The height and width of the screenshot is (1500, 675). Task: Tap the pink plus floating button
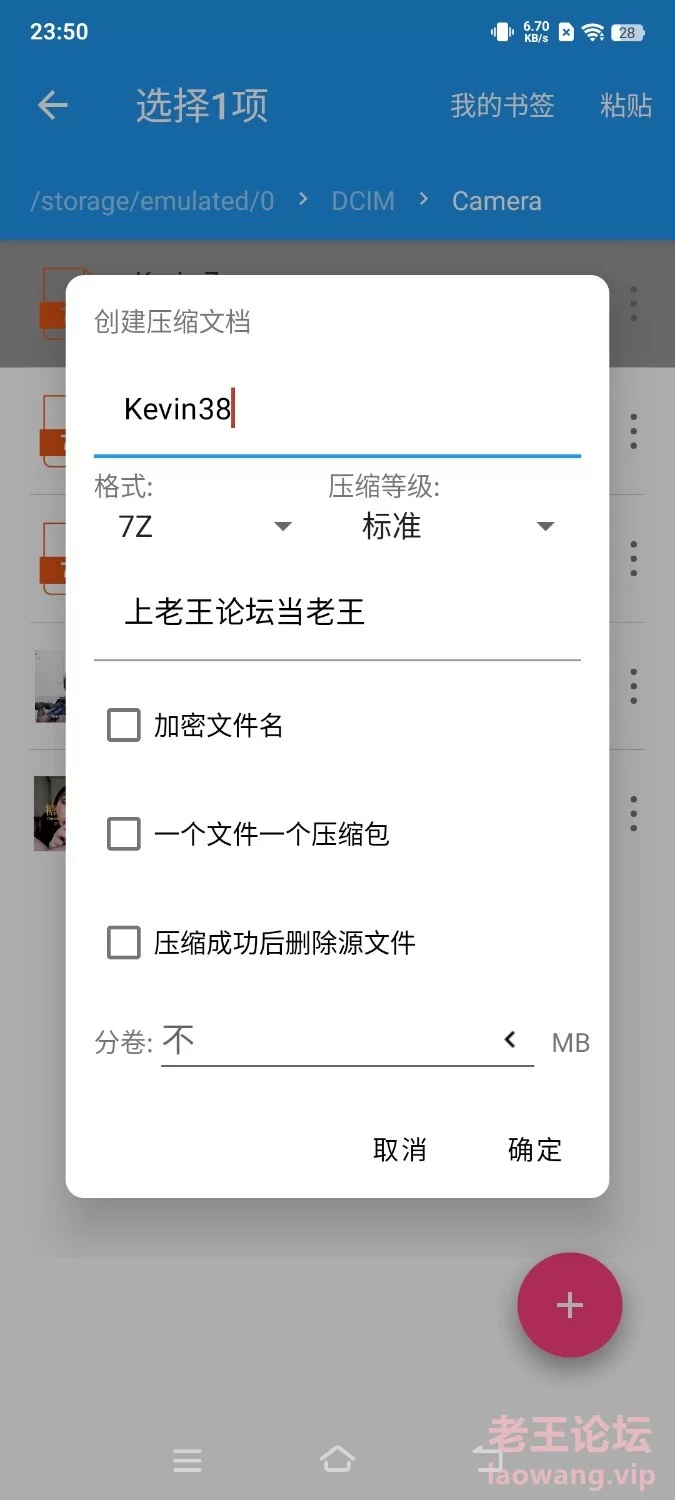(x=569, y=1305)
